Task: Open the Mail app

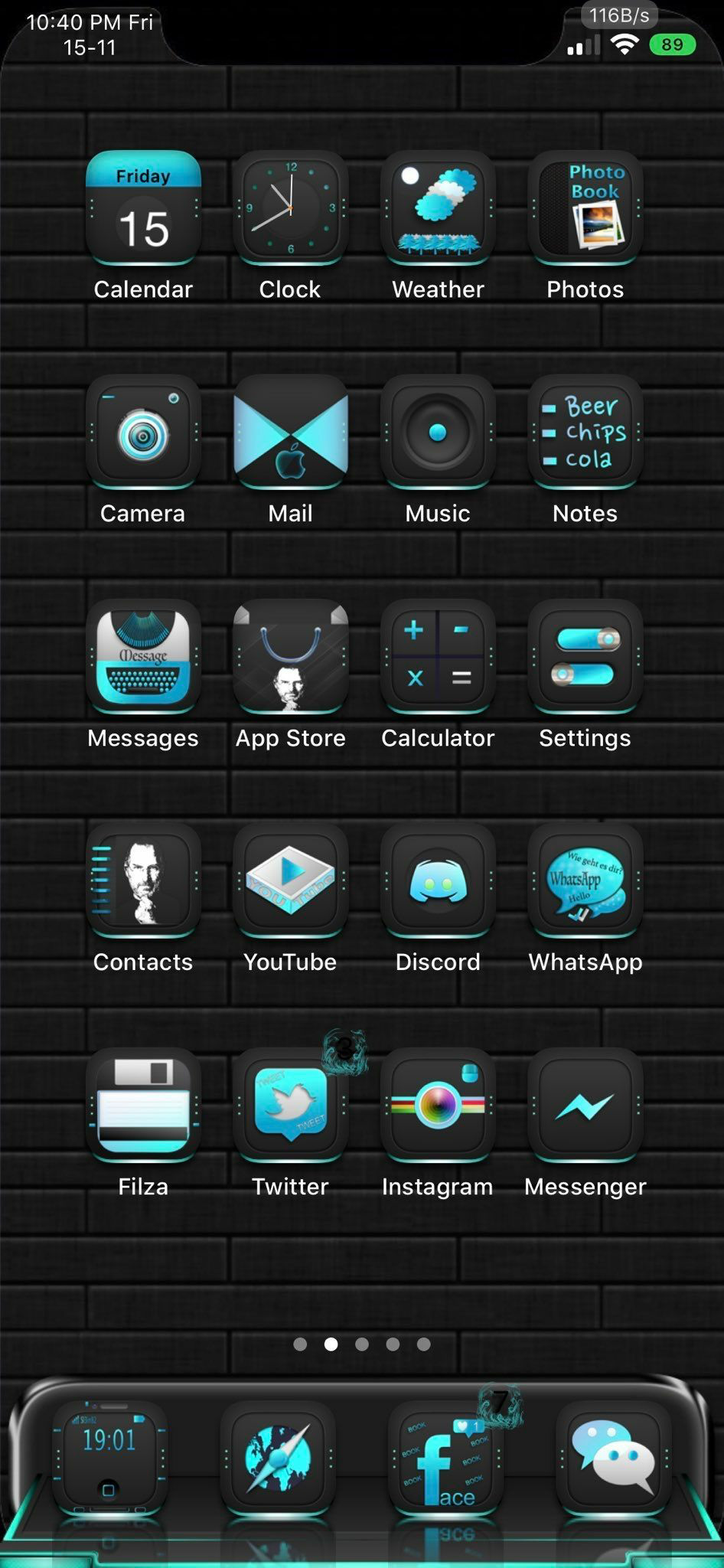Action: 290,433
